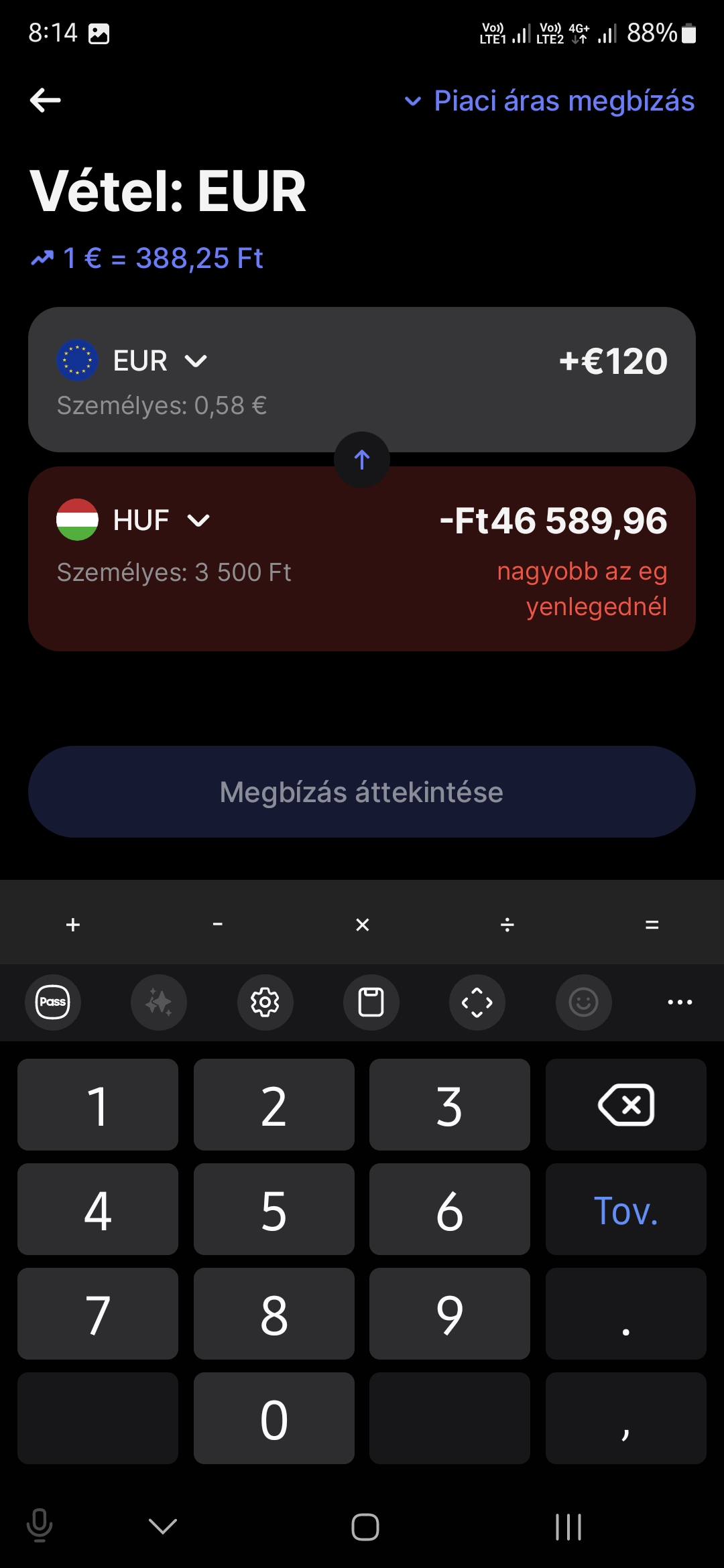Type the digit 5 on the keypad
724x1568 pixels.
pos(274,1210)
